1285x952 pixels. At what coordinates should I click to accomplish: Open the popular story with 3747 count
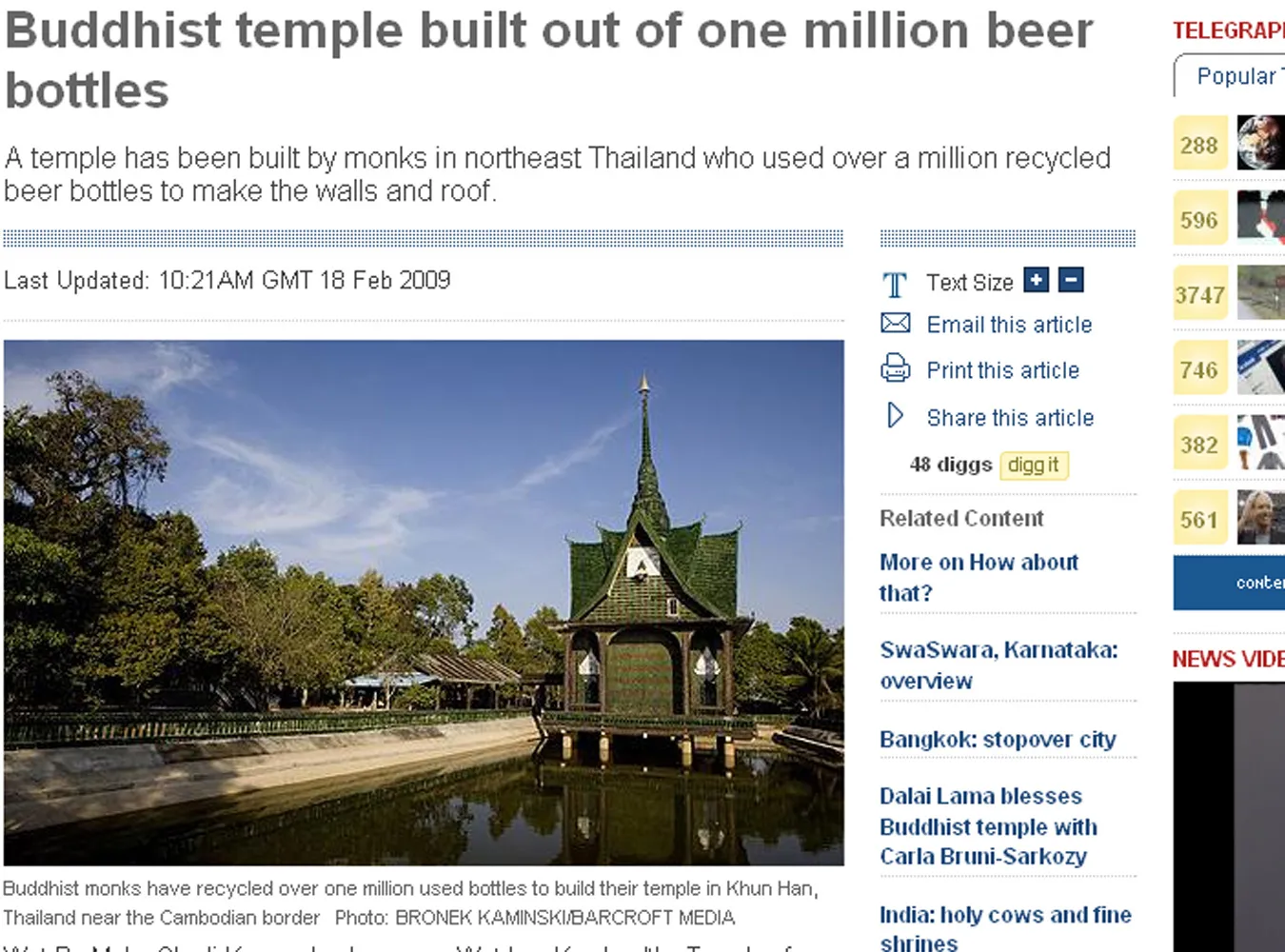[1260, 294]
